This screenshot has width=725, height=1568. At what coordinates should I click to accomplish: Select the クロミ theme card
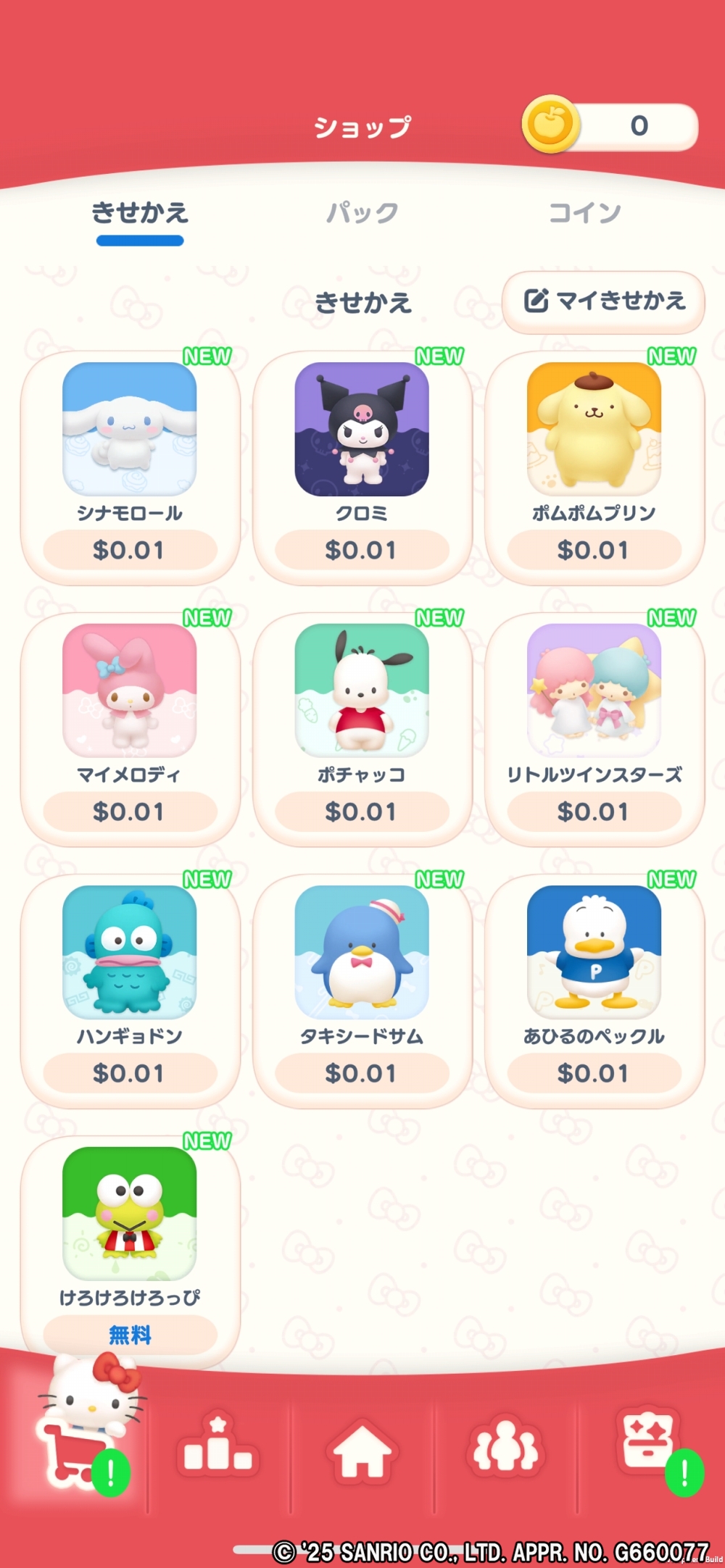point(362,467)
